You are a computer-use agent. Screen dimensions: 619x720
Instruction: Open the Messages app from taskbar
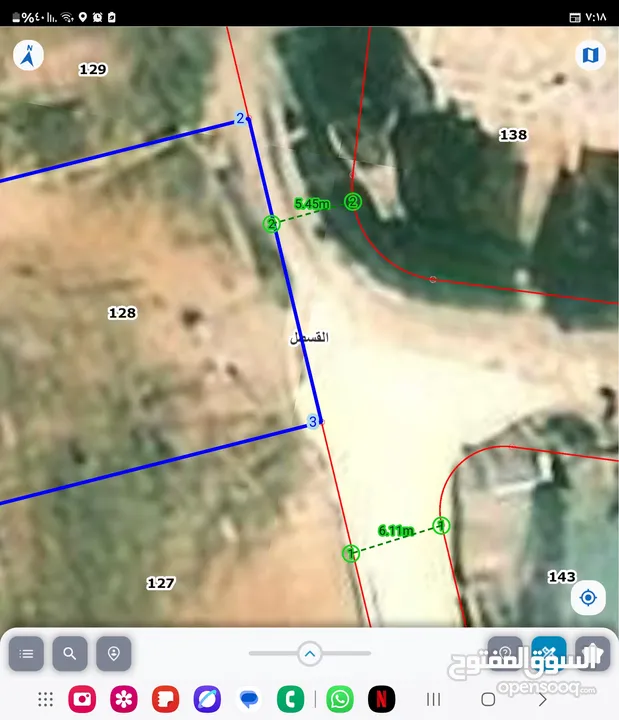pyautogui.click(x=250, y=698)
